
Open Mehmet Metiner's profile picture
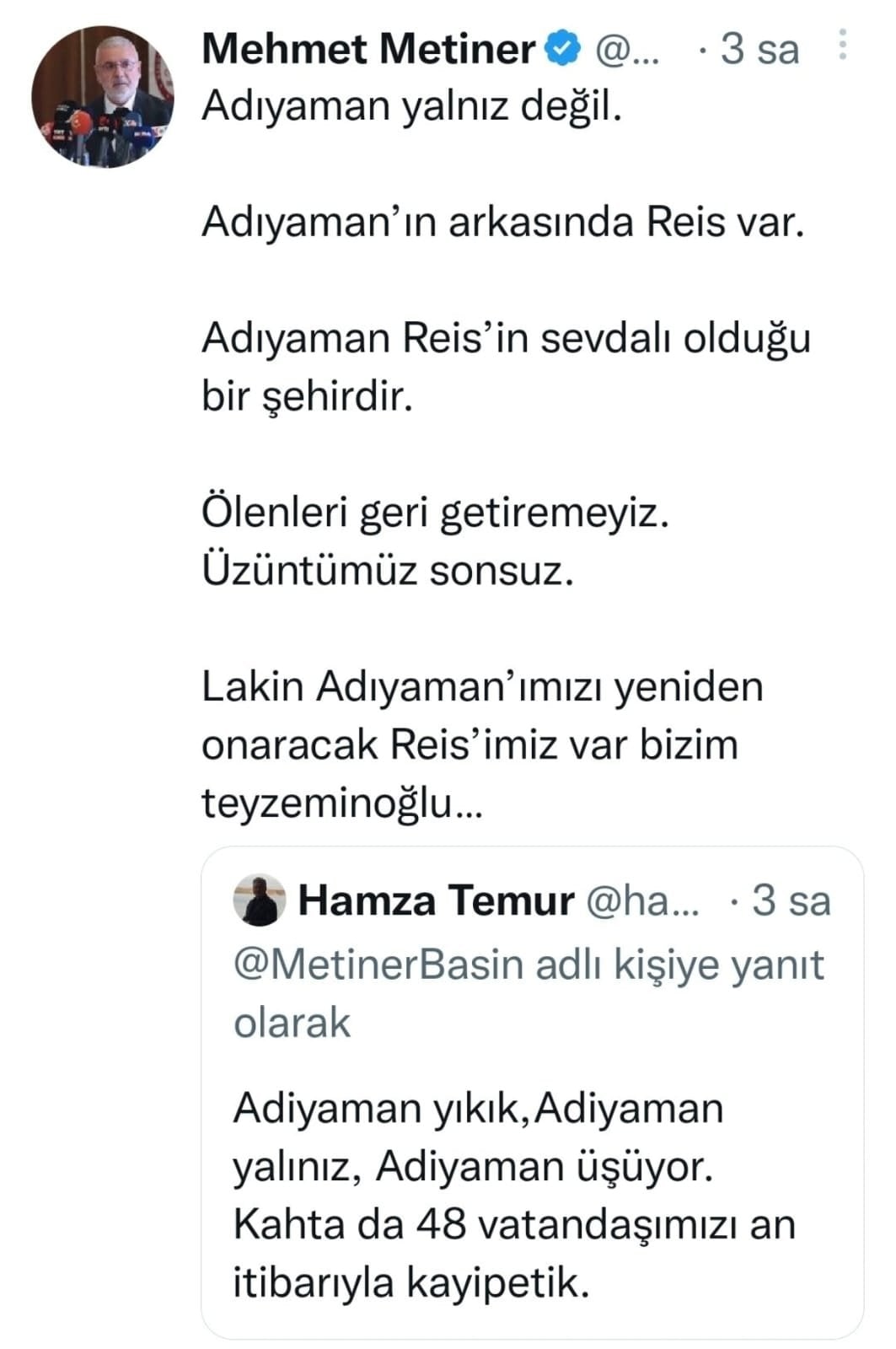(102, 97)
